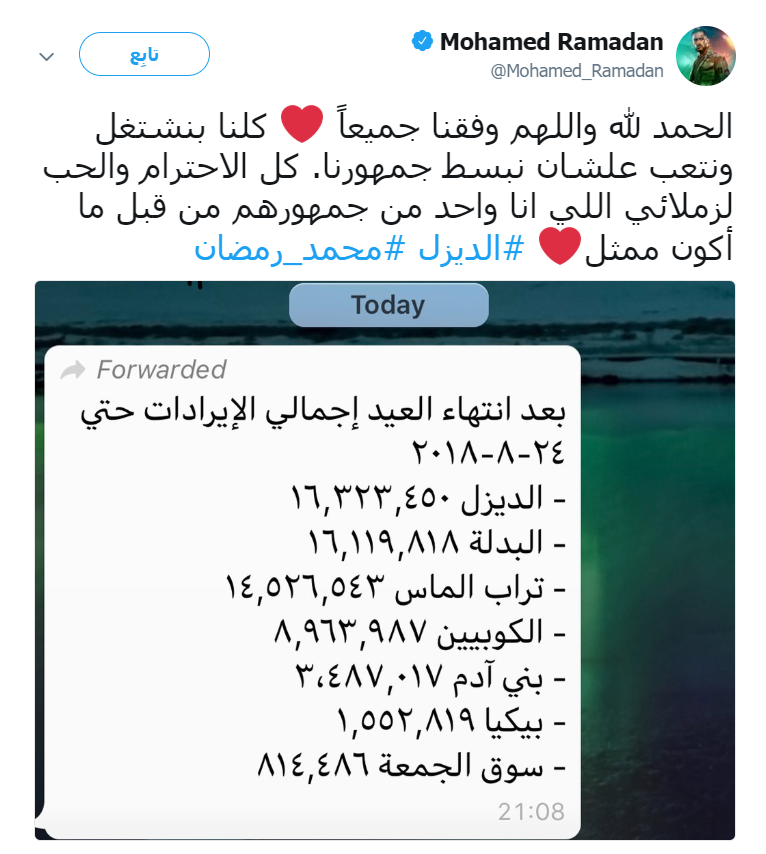The width and height of the screenshot is (766, 854).
Task: Follow Mohamed Ramadan with the تابع button
Action: [144, 54]
